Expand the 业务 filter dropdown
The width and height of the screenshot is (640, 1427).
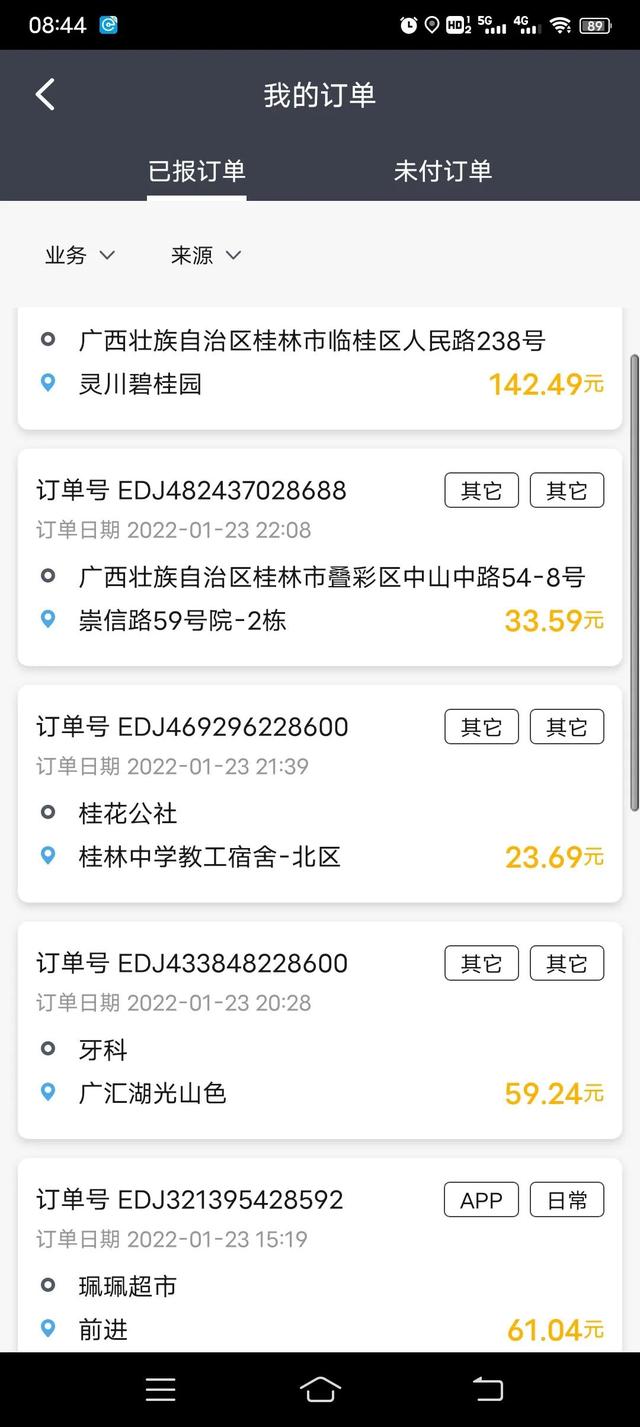80,255
